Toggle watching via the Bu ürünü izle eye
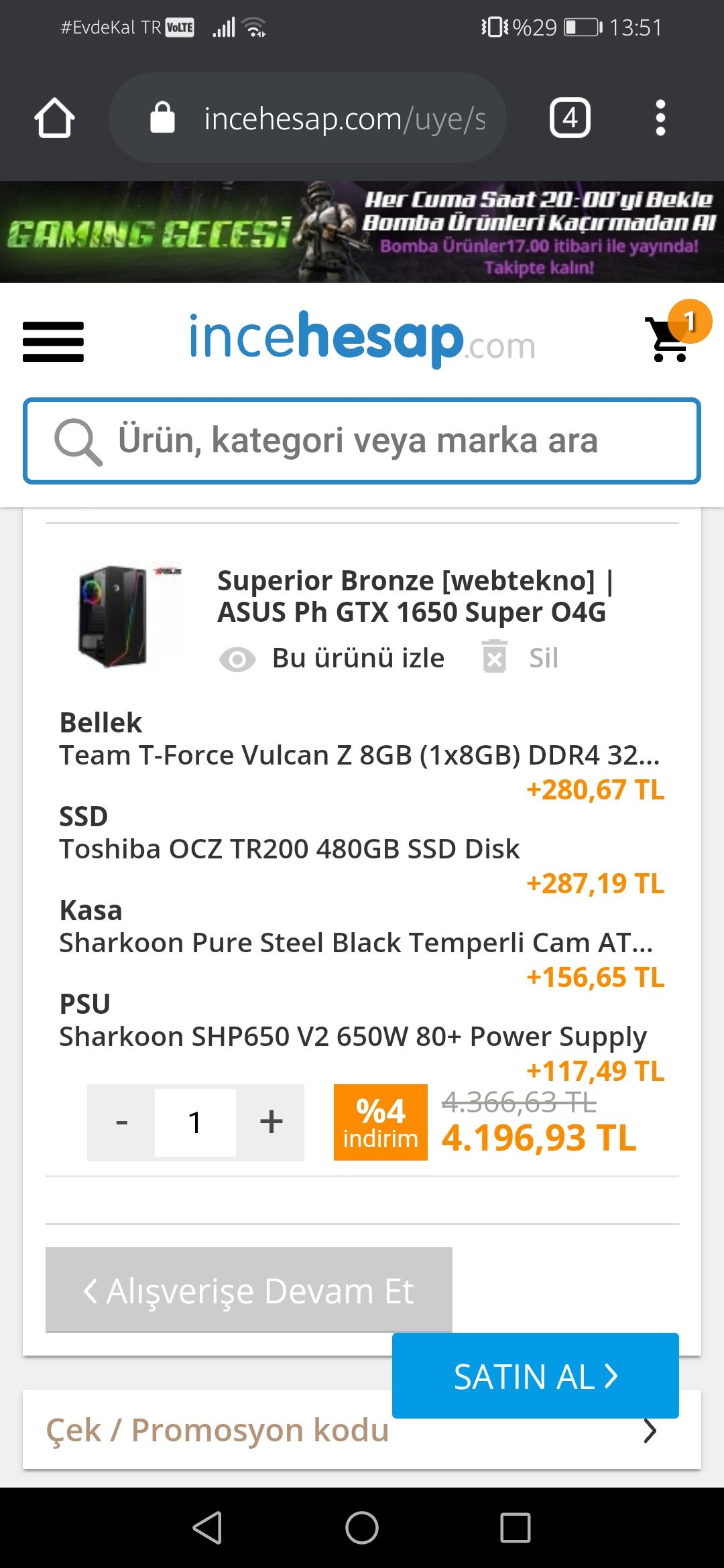The image size is (724, 1568). click(x=236, y=658)
